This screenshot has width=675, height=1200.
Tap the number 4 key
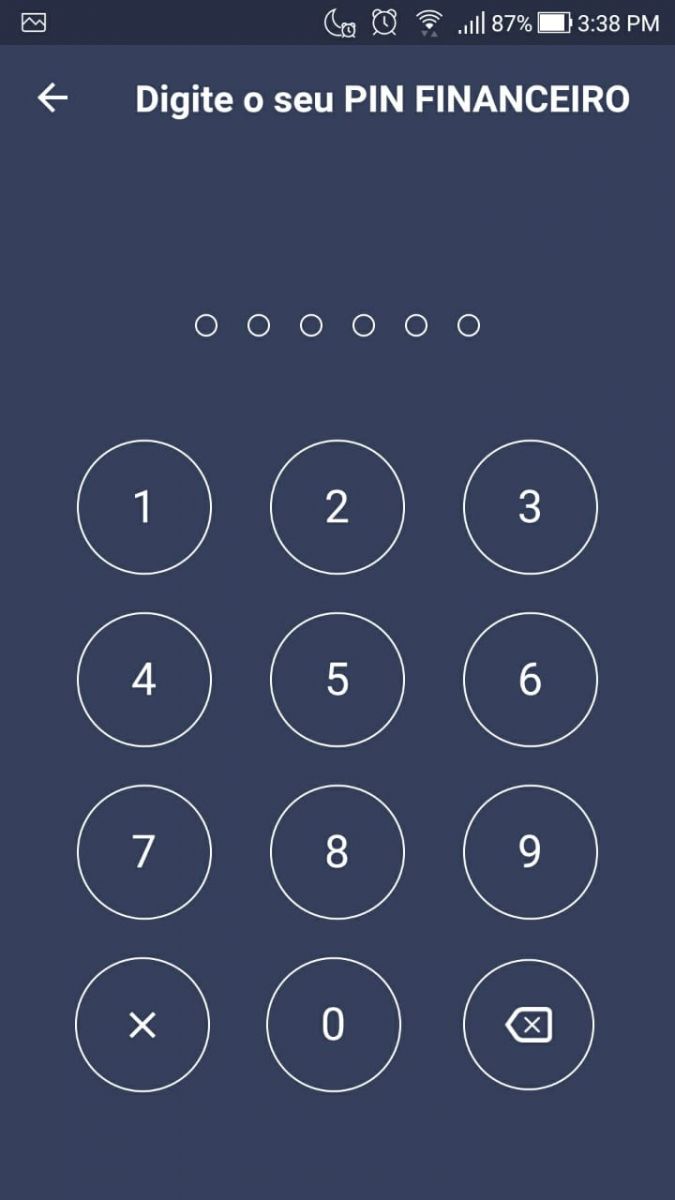click(144, 680)
